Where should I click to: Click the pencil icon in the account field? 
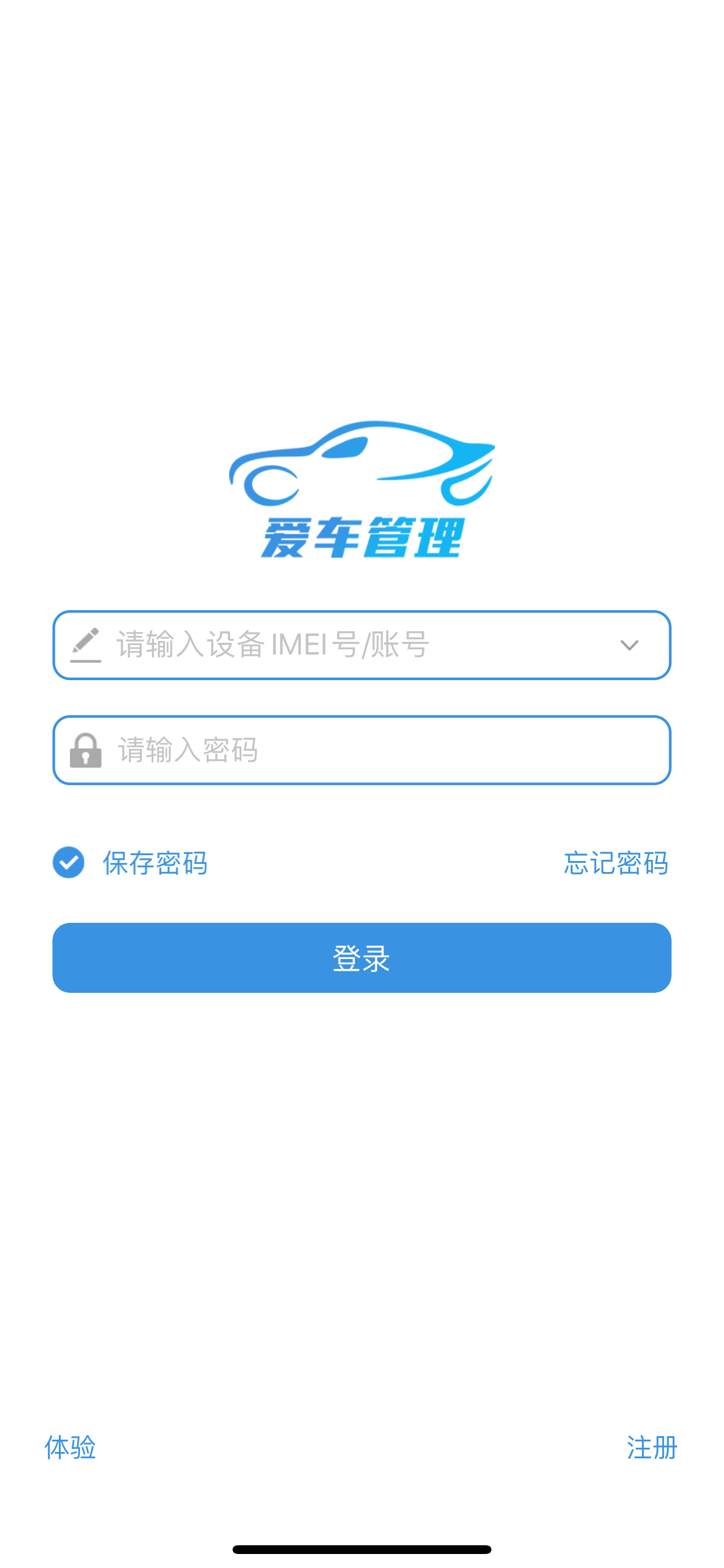coord(86,645)
